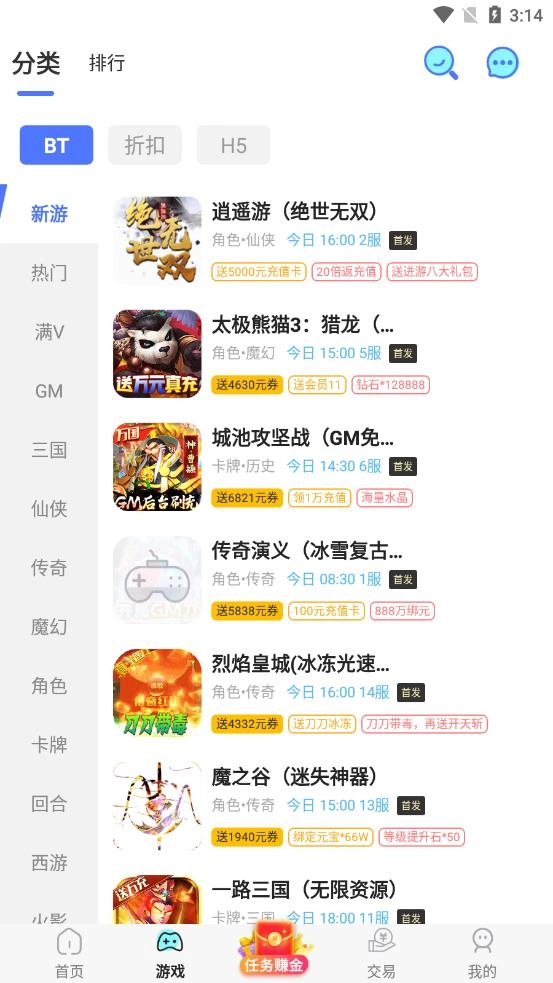Switch to the 交易 tab

pos(381,953)
